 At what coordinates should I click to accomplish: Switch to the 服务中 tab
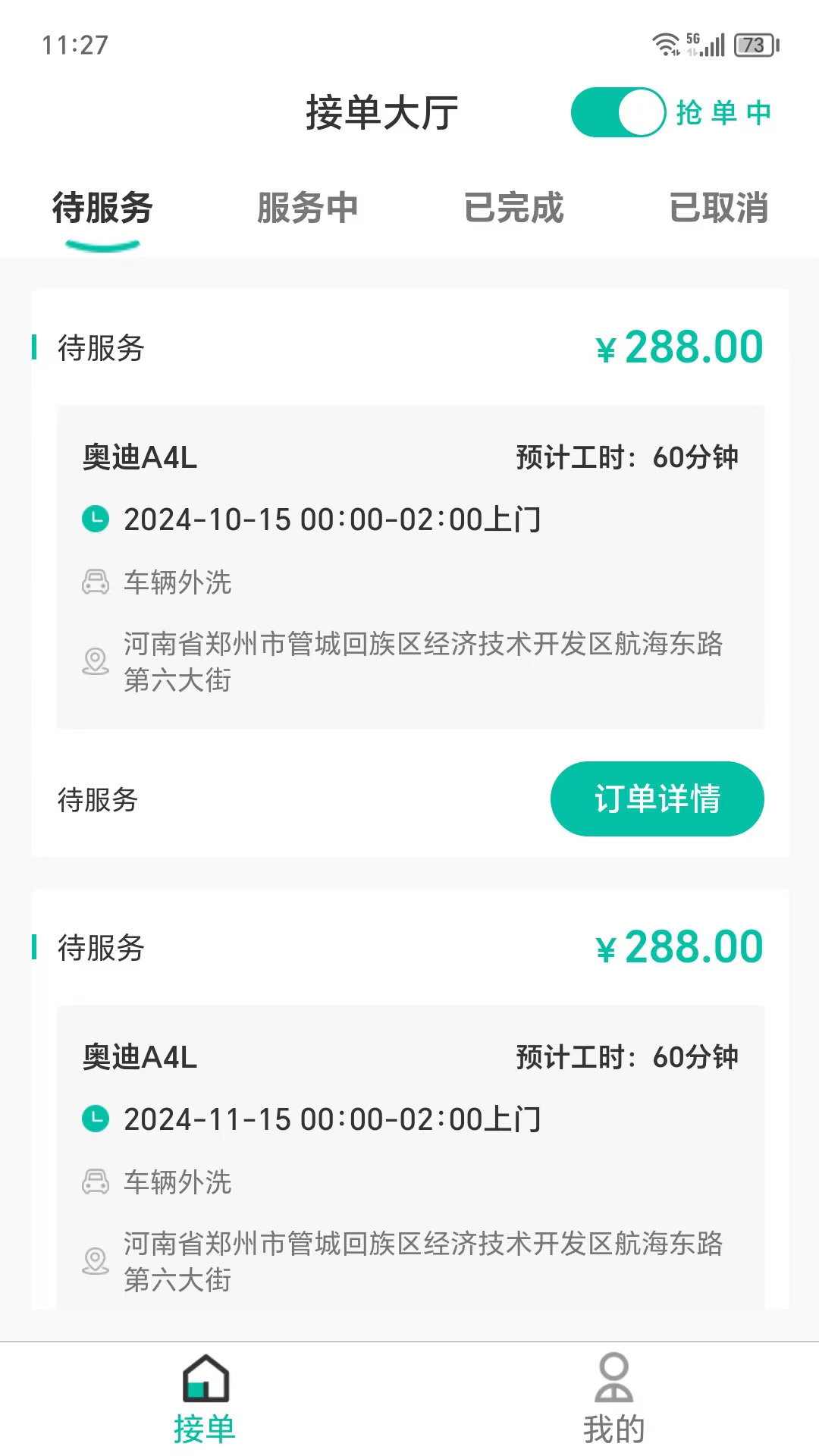pos(306,209)
